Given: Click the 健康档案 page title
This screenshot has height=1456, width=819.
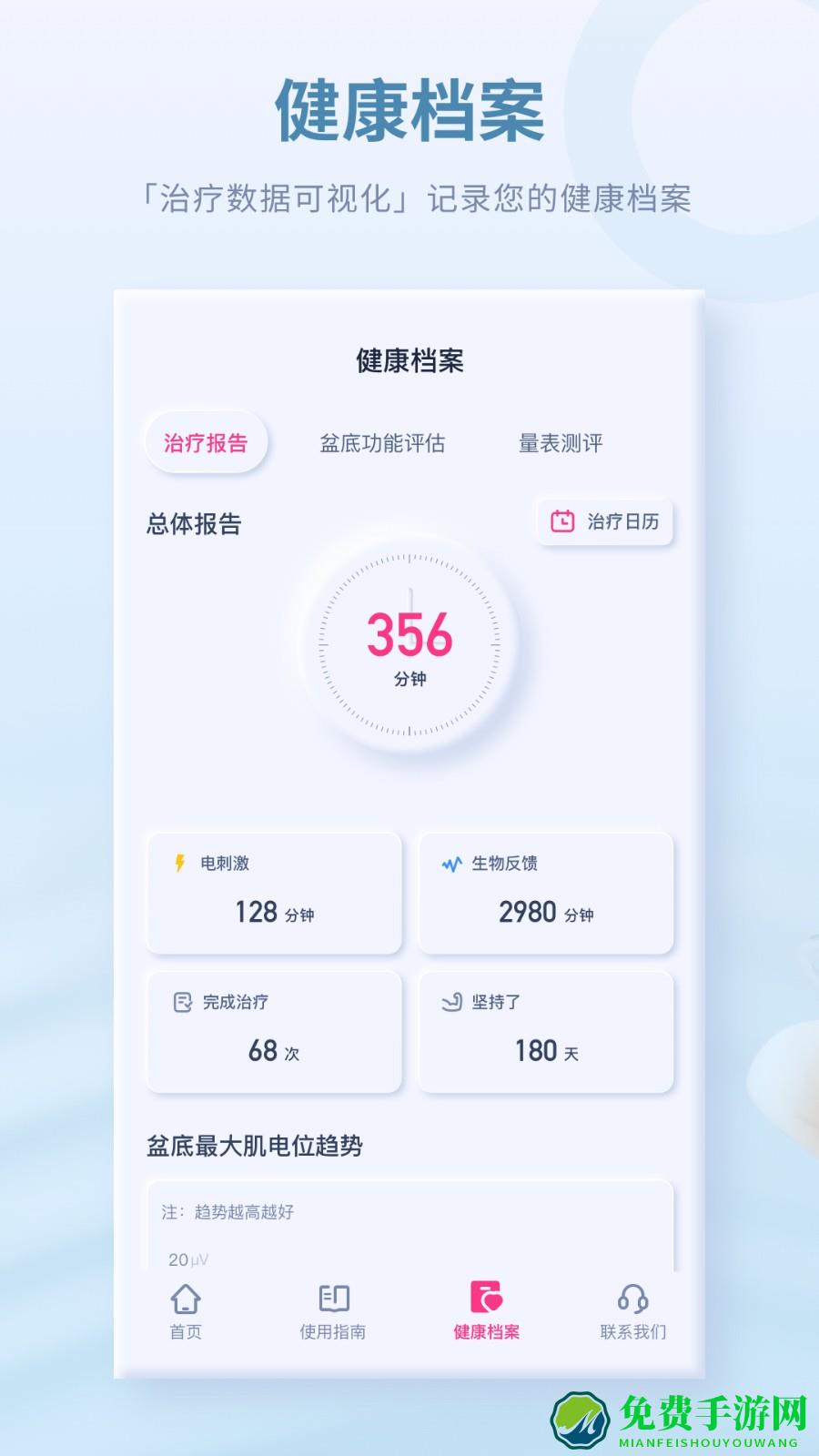Looking at the screenshot, I should 409,362.
